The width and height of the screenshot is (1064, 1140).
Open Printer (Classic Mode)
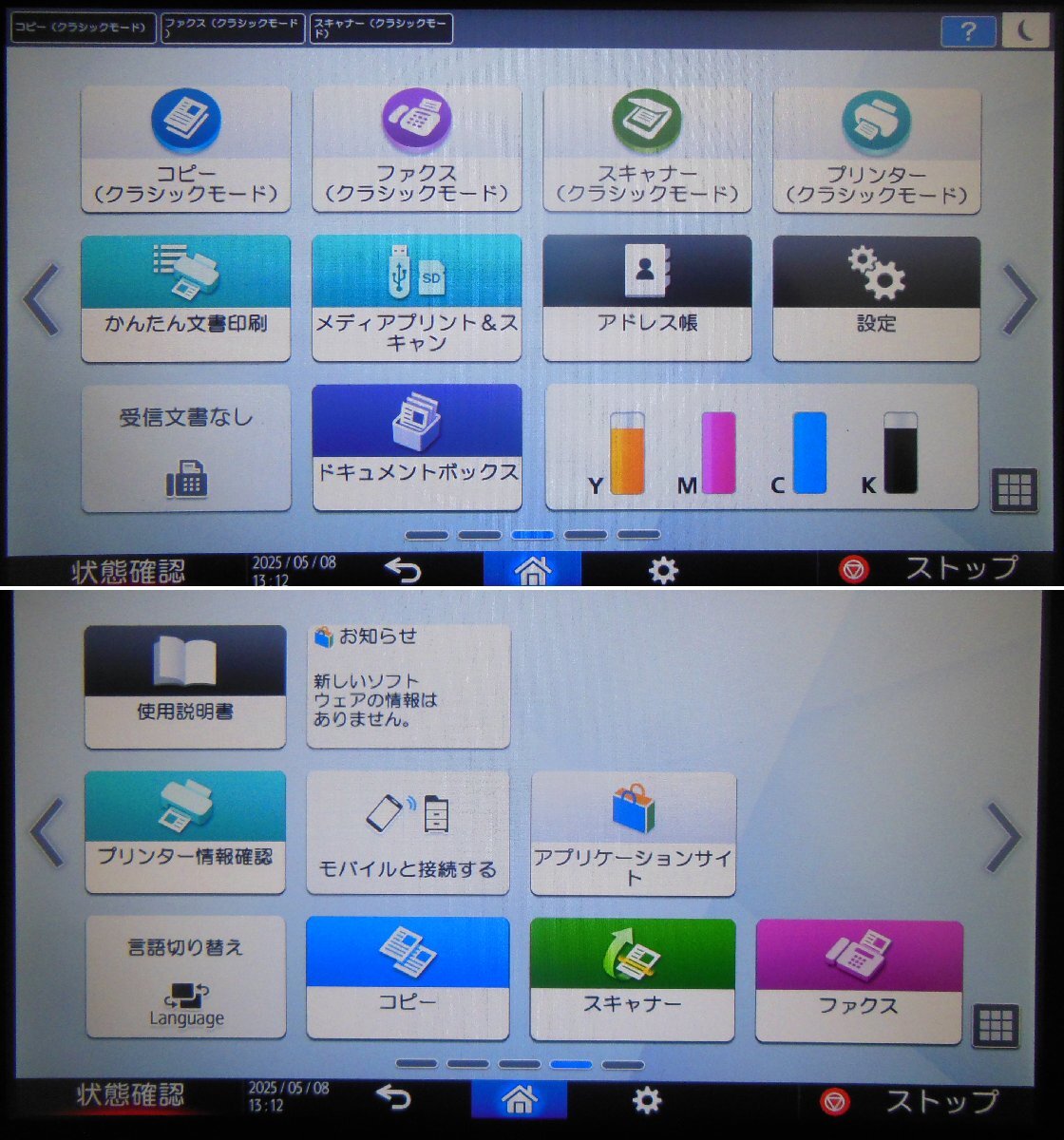876,150
